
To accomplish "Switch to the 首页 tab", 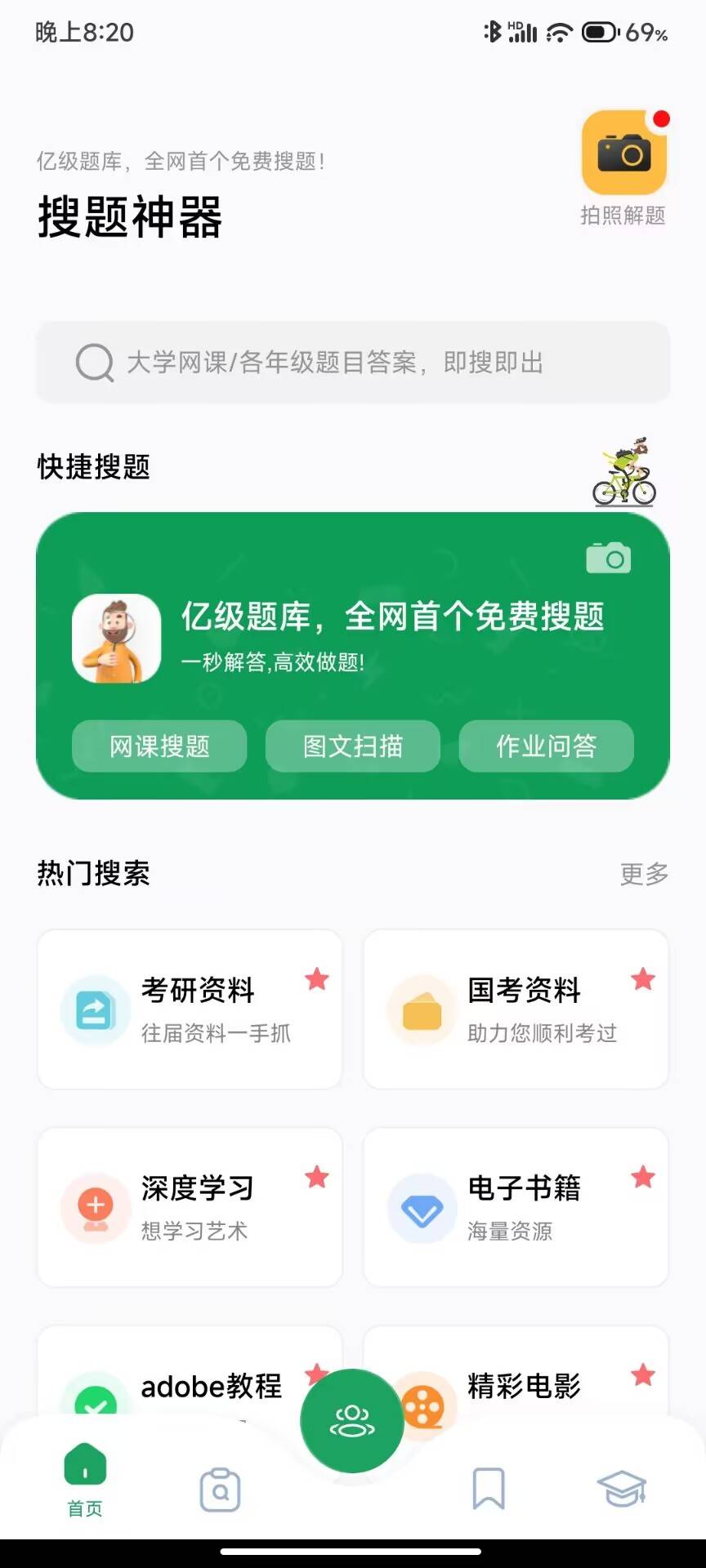I will (x=85, y=1480).
